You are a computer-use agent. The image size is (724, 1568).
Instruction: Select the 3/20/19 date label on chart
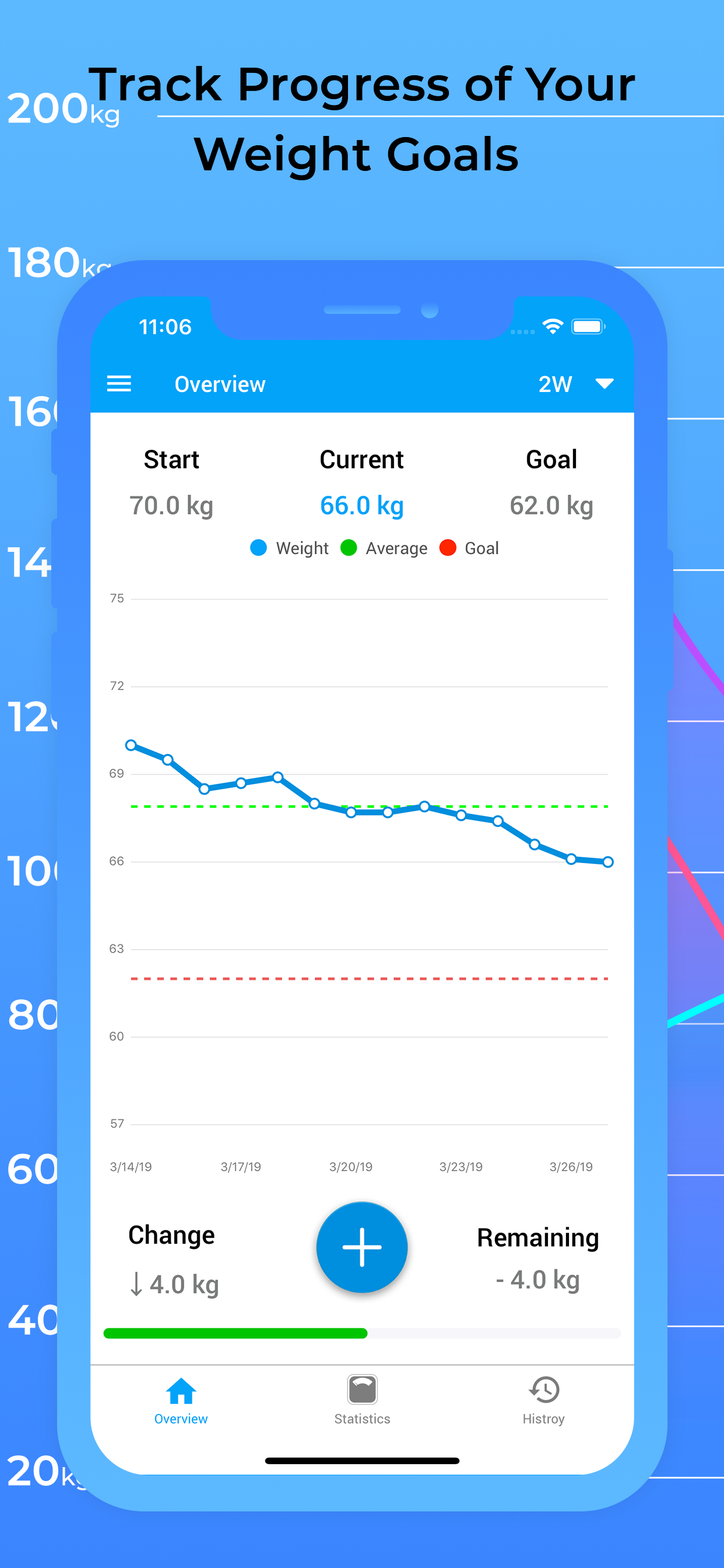(352, 1166)
